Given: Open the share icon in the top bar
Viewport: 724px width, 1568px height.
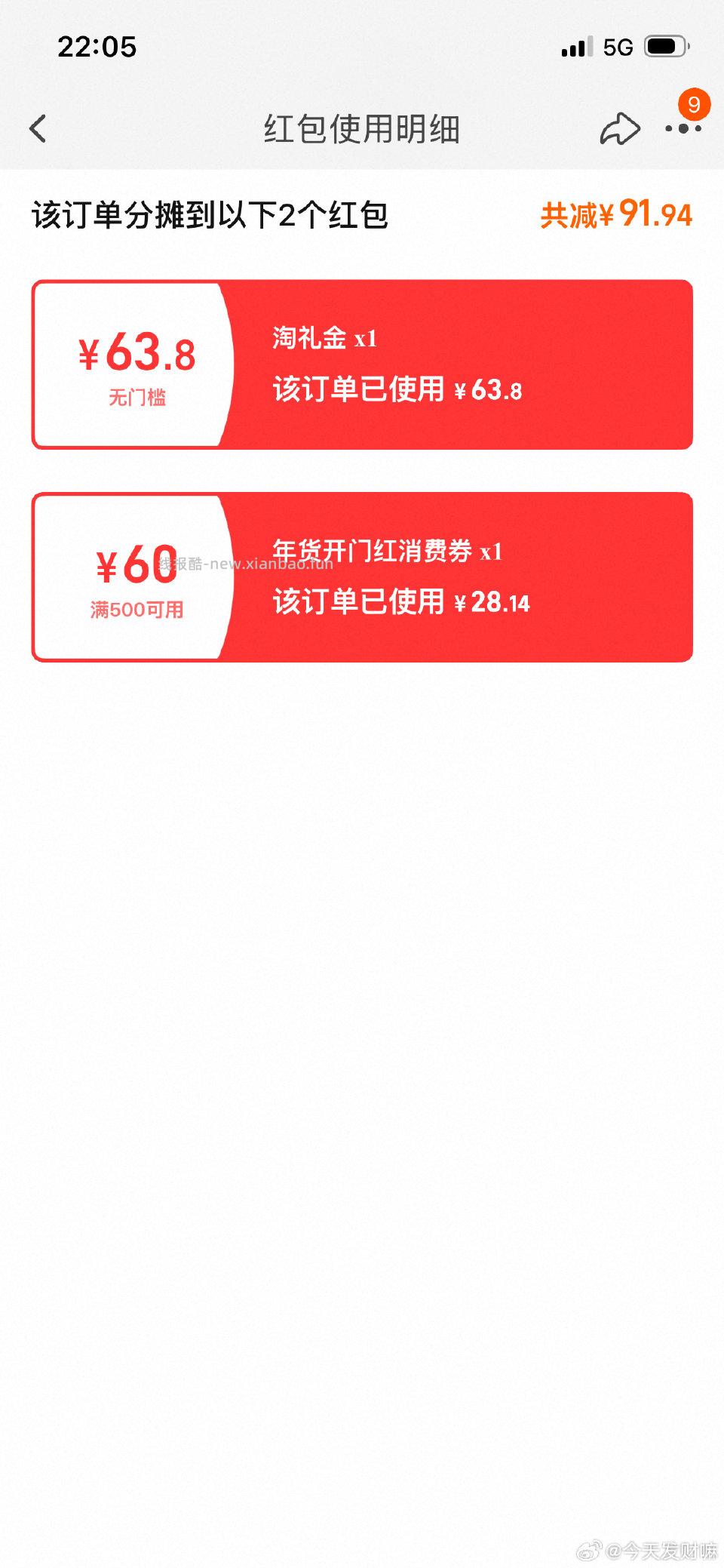Looking at the screenshot, I should (618, 129).
